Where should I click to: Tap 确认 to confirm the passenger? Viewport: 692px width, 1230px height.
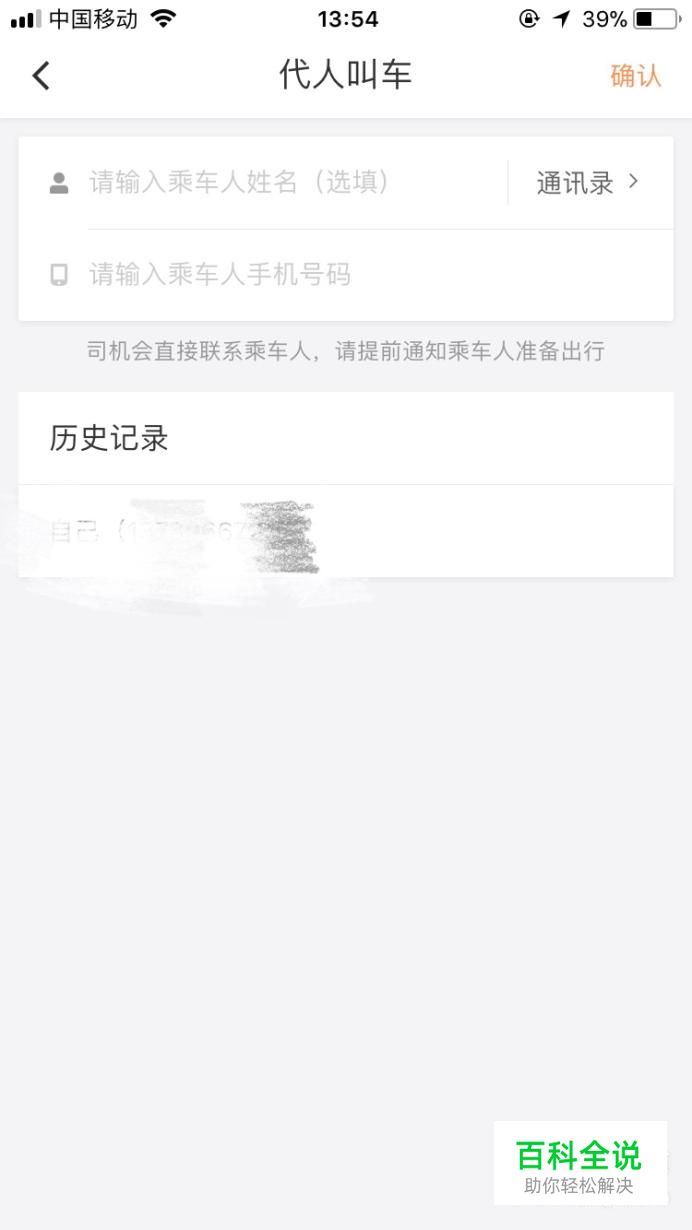tap(635, 76)
